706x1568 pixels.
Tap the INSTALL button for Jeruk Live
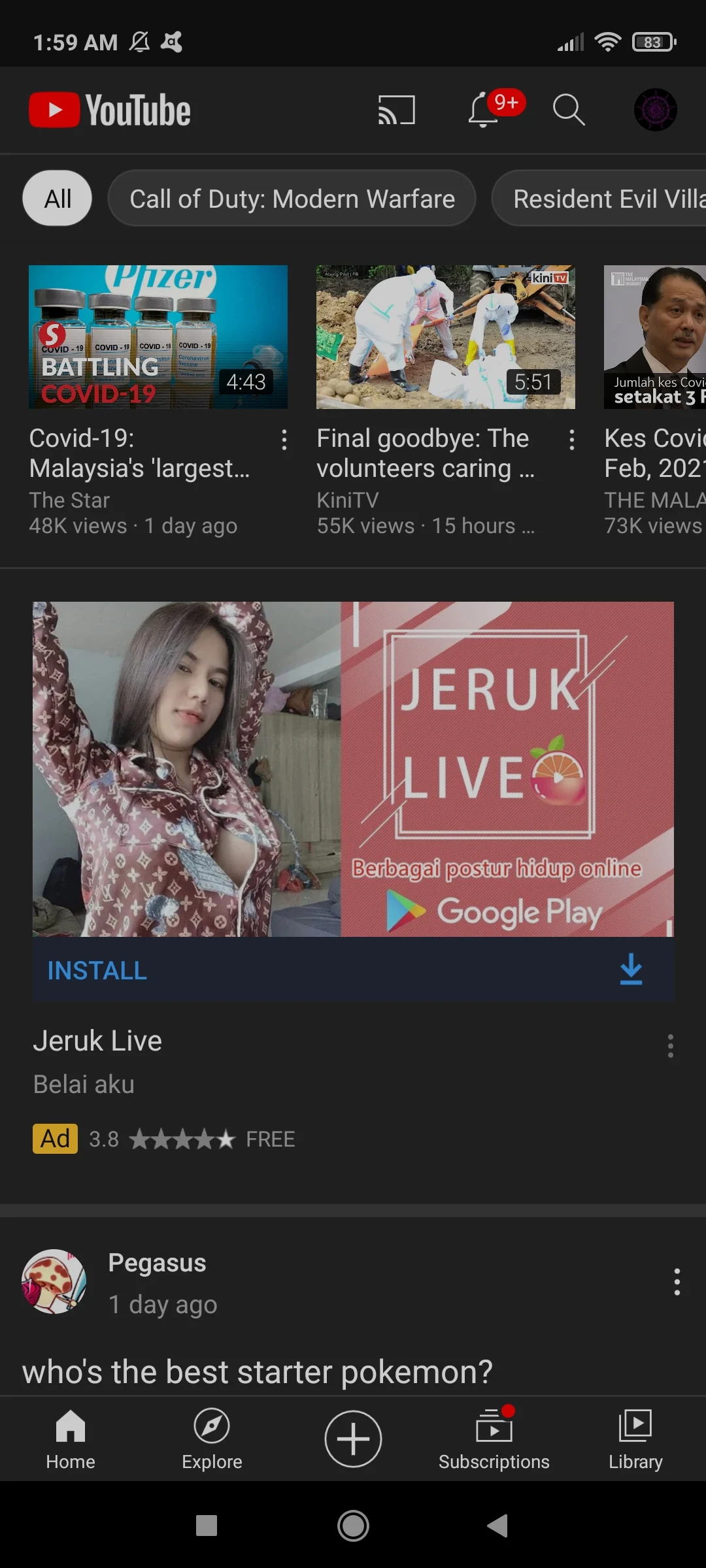coord(96,971)
